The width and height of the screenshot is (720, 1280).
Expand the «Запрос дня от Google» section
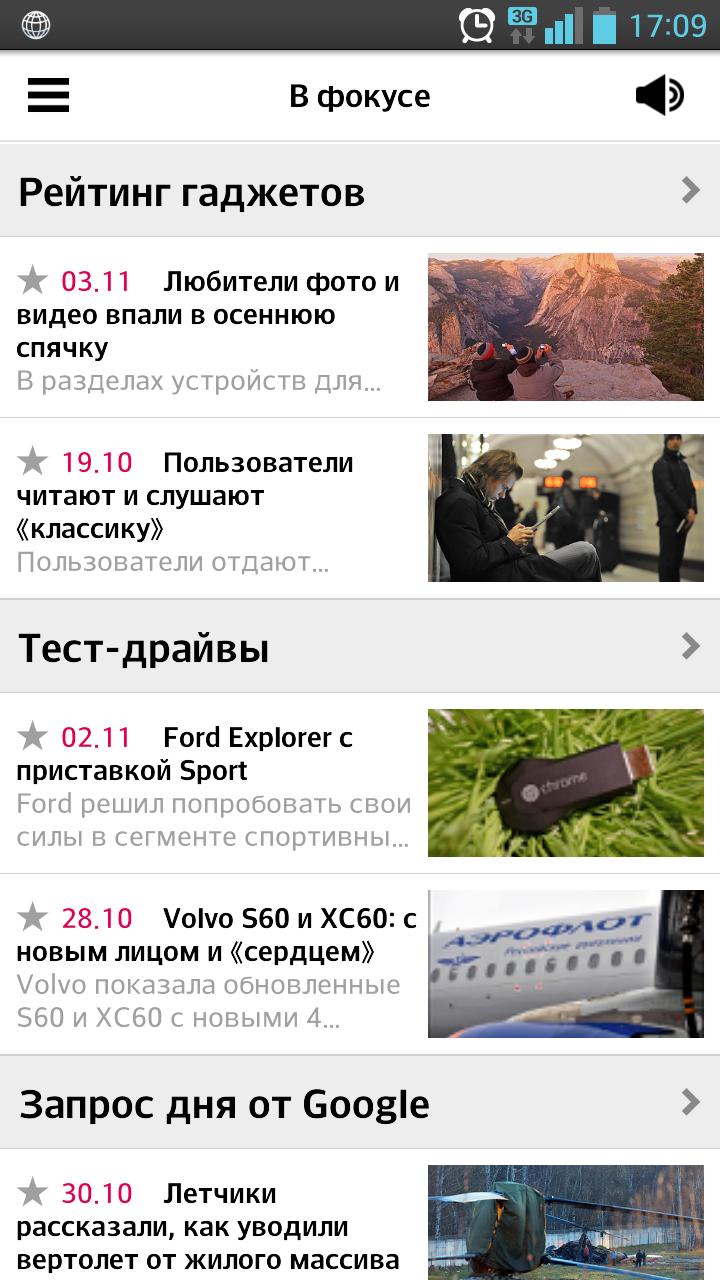click(x=689, y=1104)
